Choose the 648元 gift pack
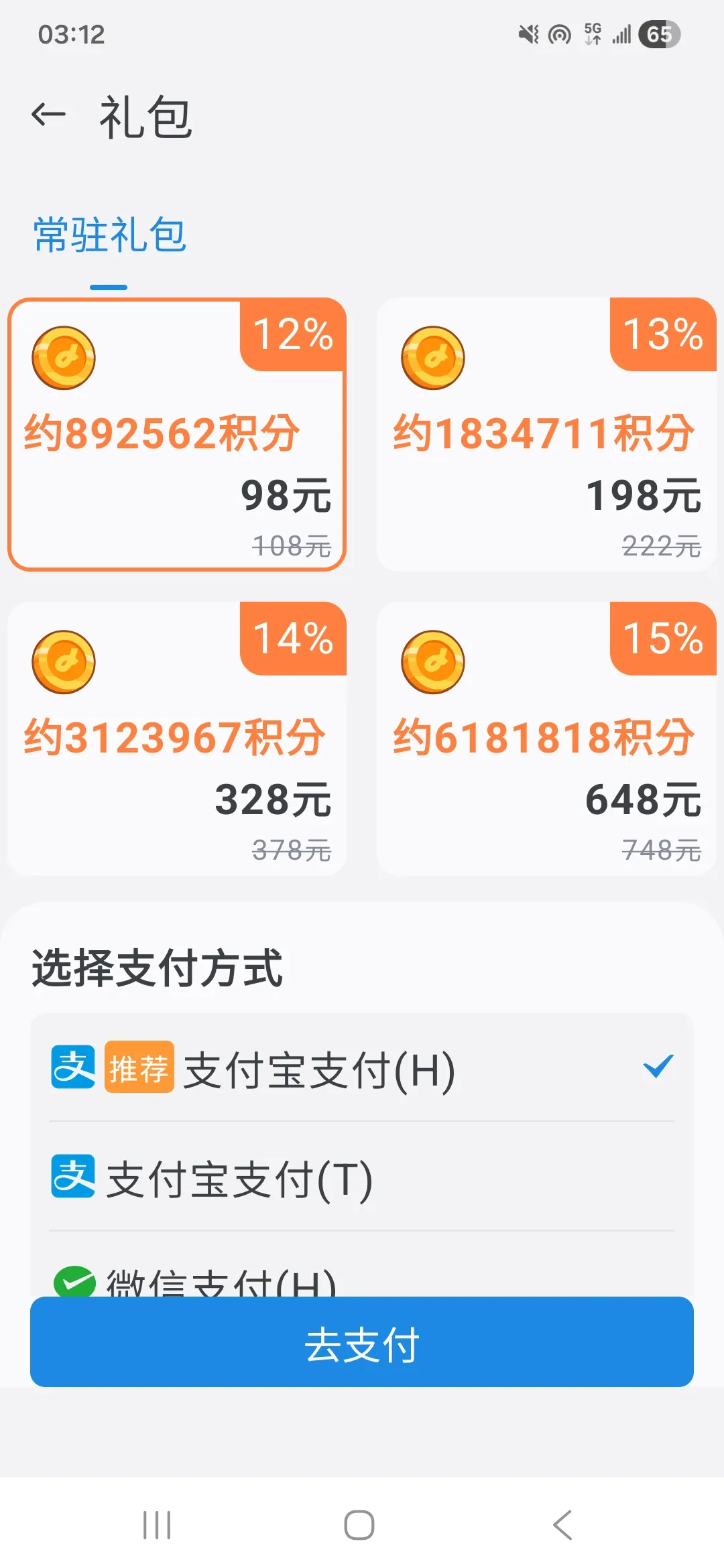 546,738
